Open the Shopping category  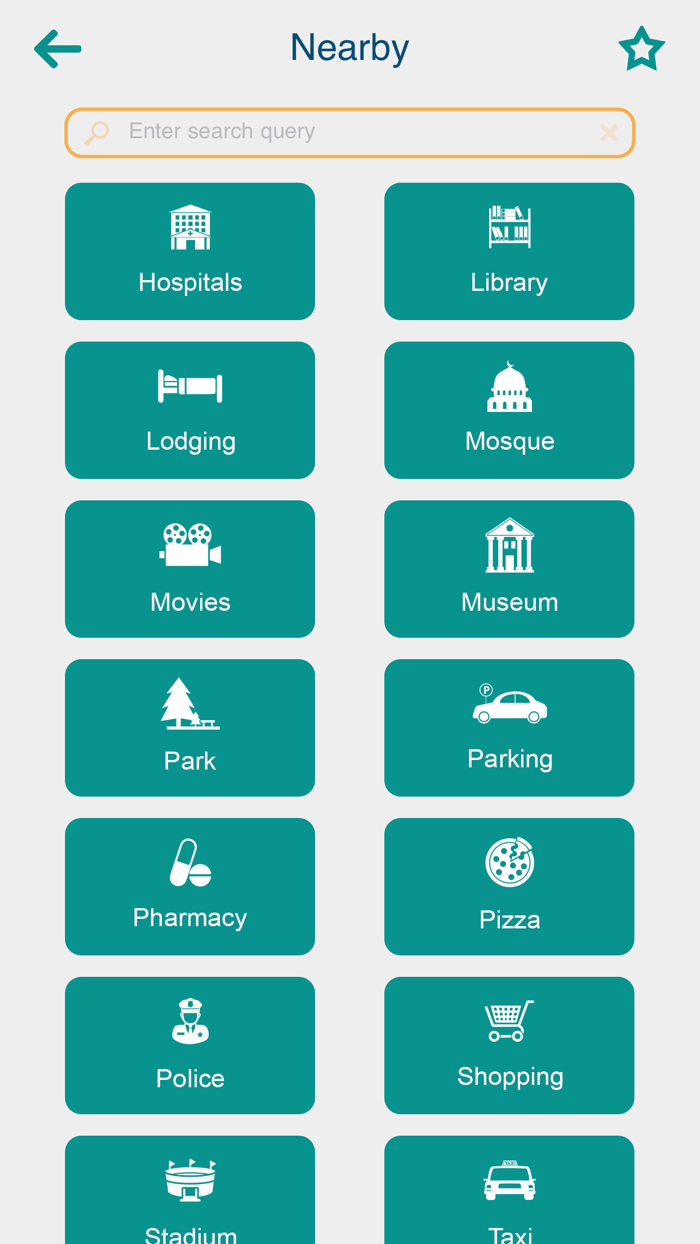(x=509, y=1046)
